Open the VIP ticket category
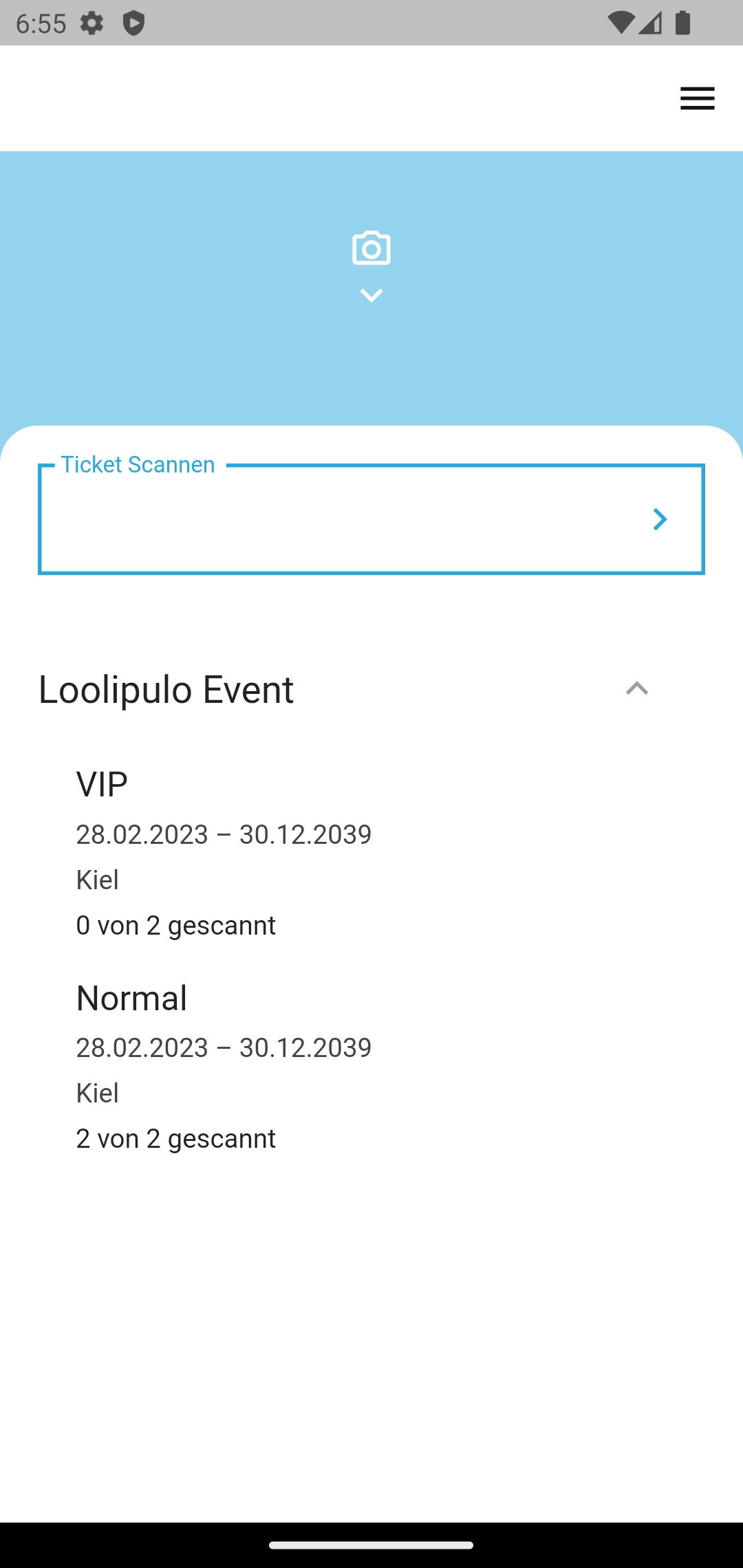The height and width of the screenshot is (1568, 743). click(371, 853)
